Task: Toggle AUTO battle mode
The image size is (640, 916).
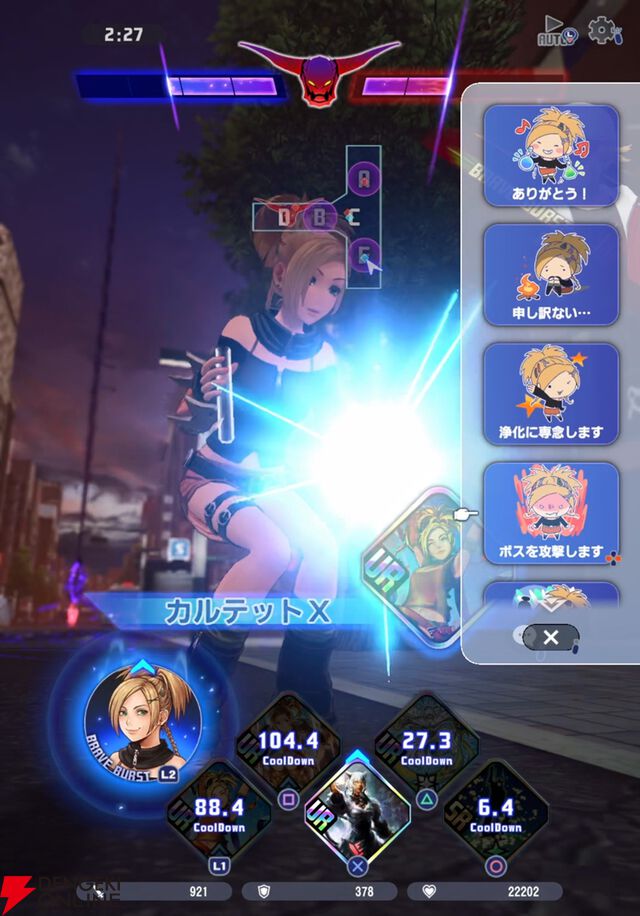Action: click(556, 31)
